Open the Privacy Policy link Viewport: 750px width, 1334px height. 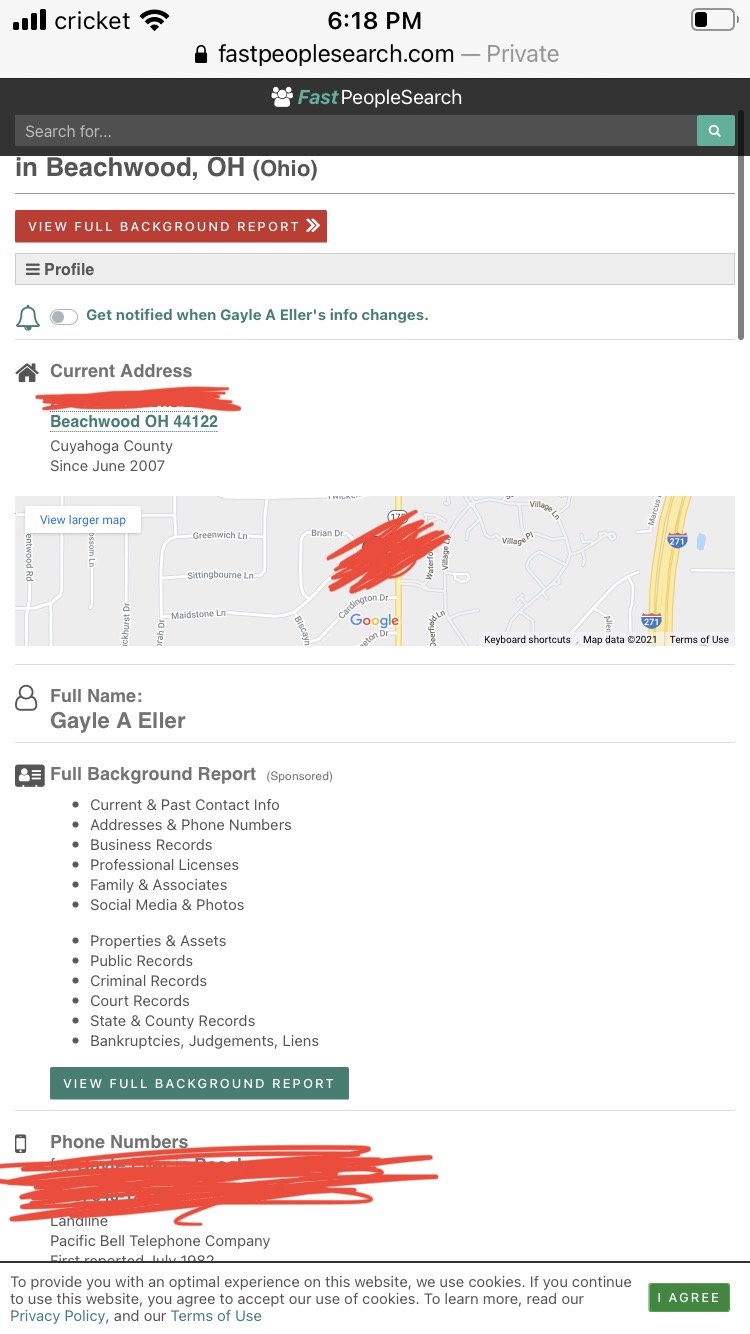point(58,1316)
